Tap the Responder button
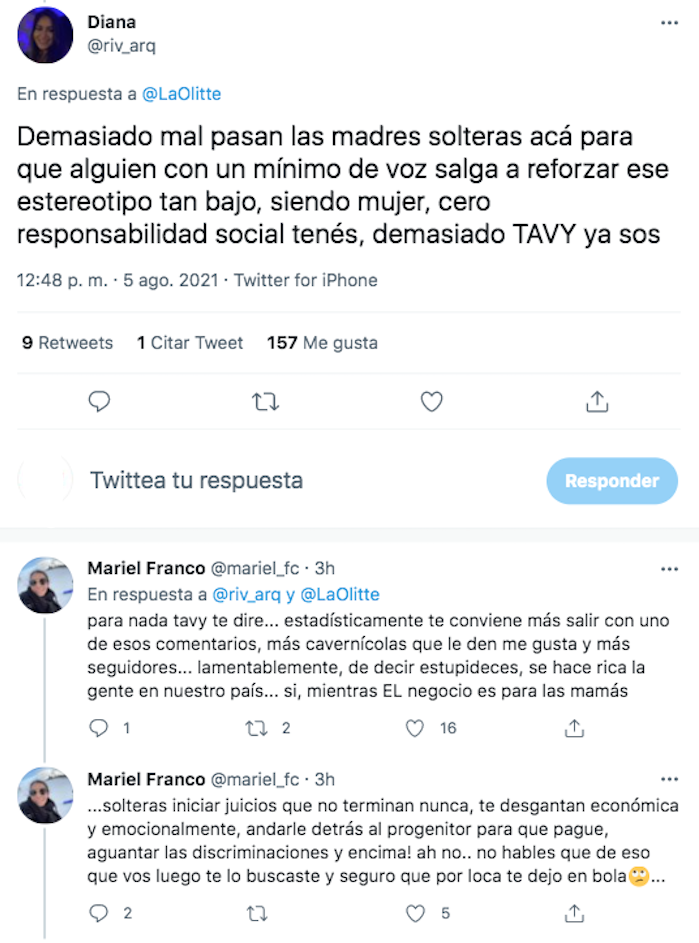 click(612, 481)
